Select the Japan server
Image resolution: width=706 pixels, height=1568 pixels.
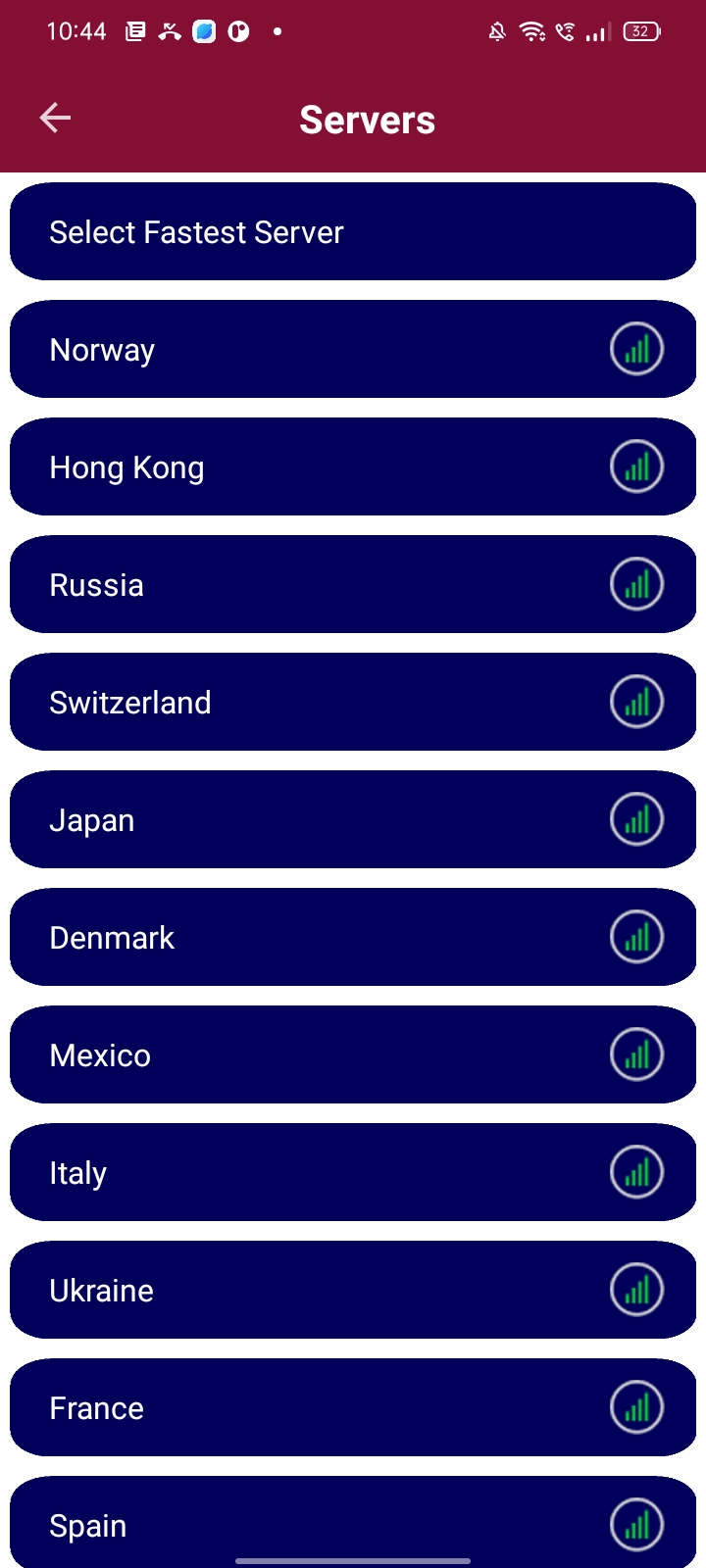(353, 820)
